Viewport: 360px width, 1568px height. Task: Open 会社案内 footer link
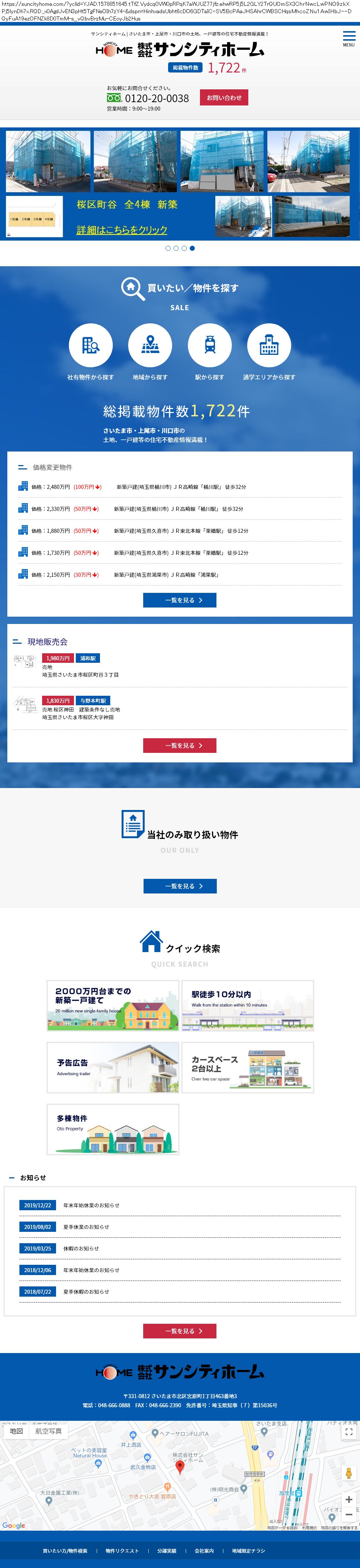pyautogui.click(x=204, y=1550)
